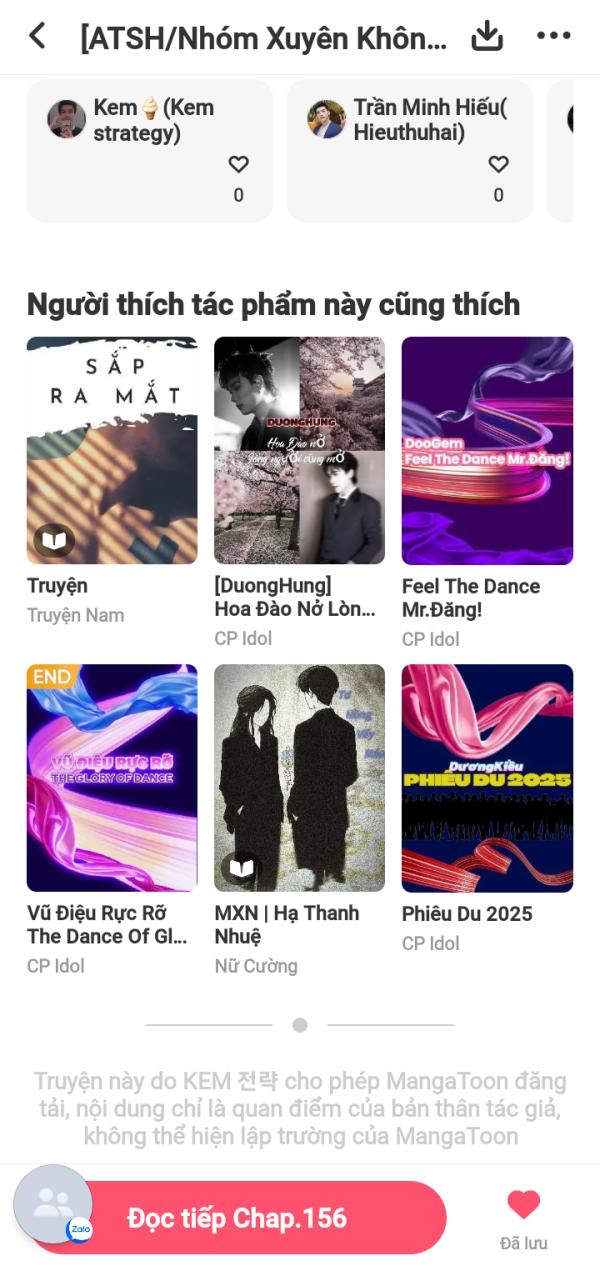Open Phiêu Du 2025 story
The image size is (600, 1271).
tap(487, 777)
